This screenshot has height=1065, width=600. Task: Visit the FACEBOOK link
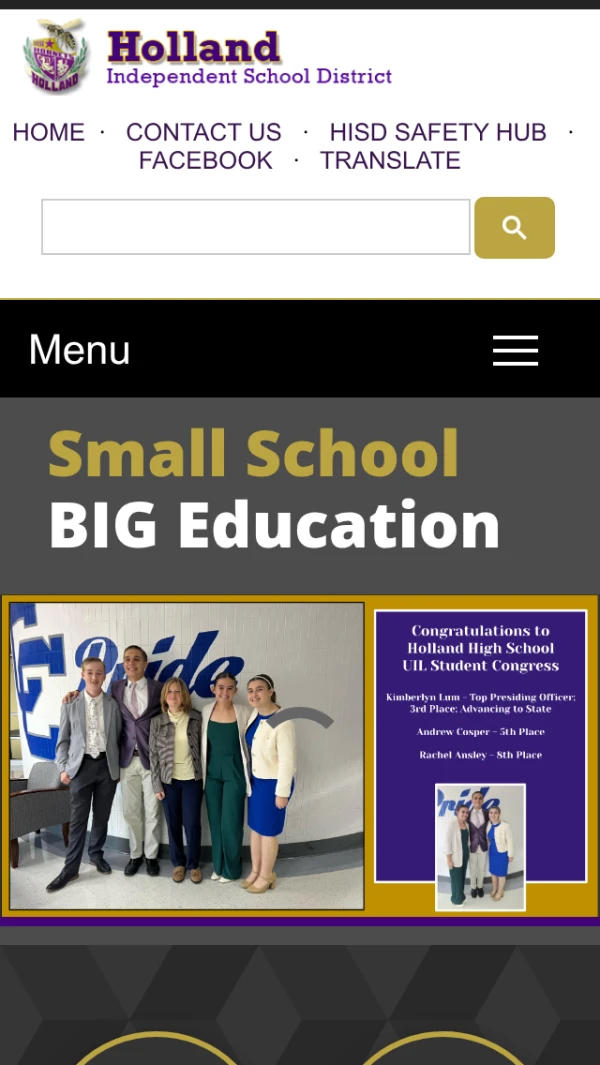coord(205,160)
